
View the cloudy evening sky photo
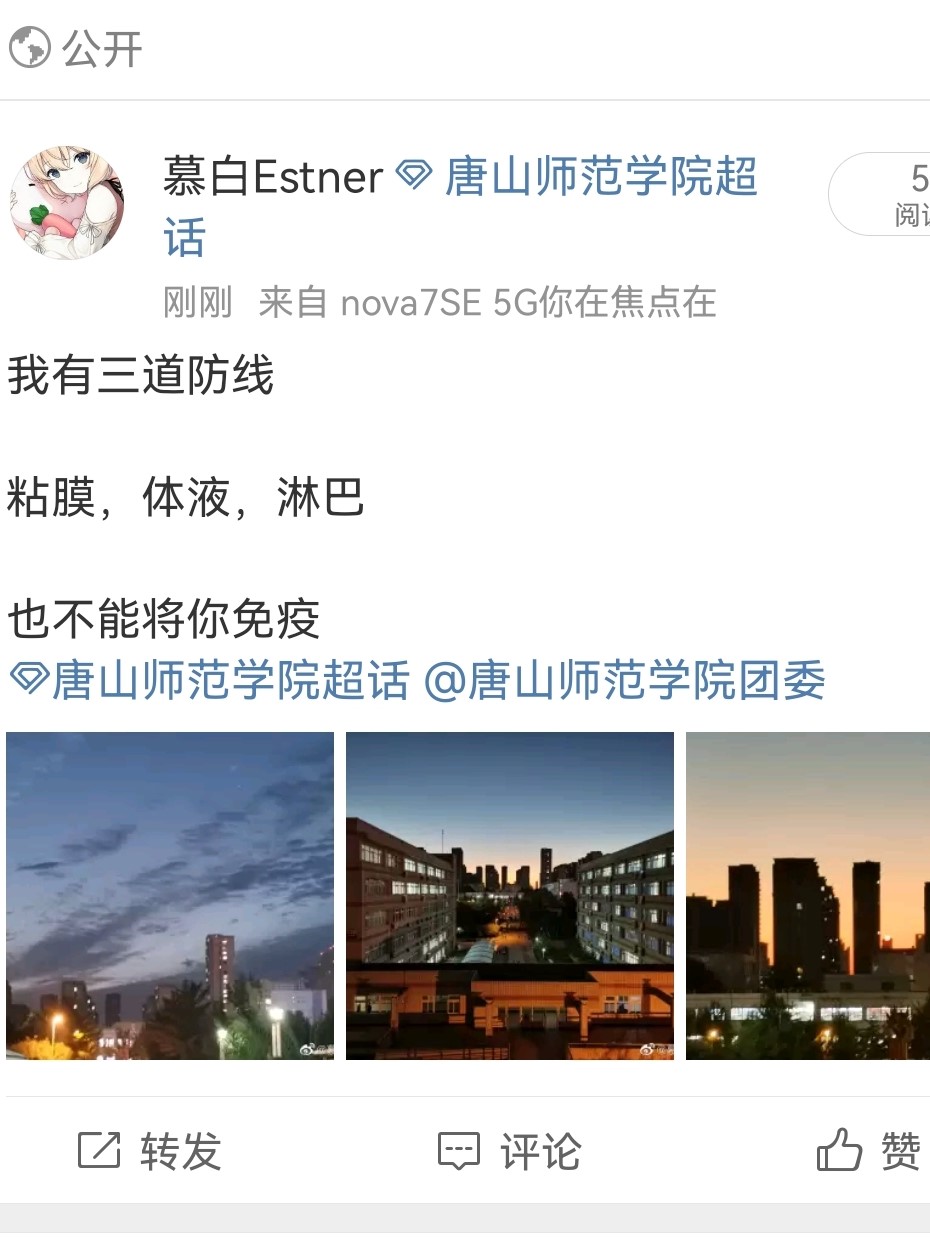pos(170,895)
